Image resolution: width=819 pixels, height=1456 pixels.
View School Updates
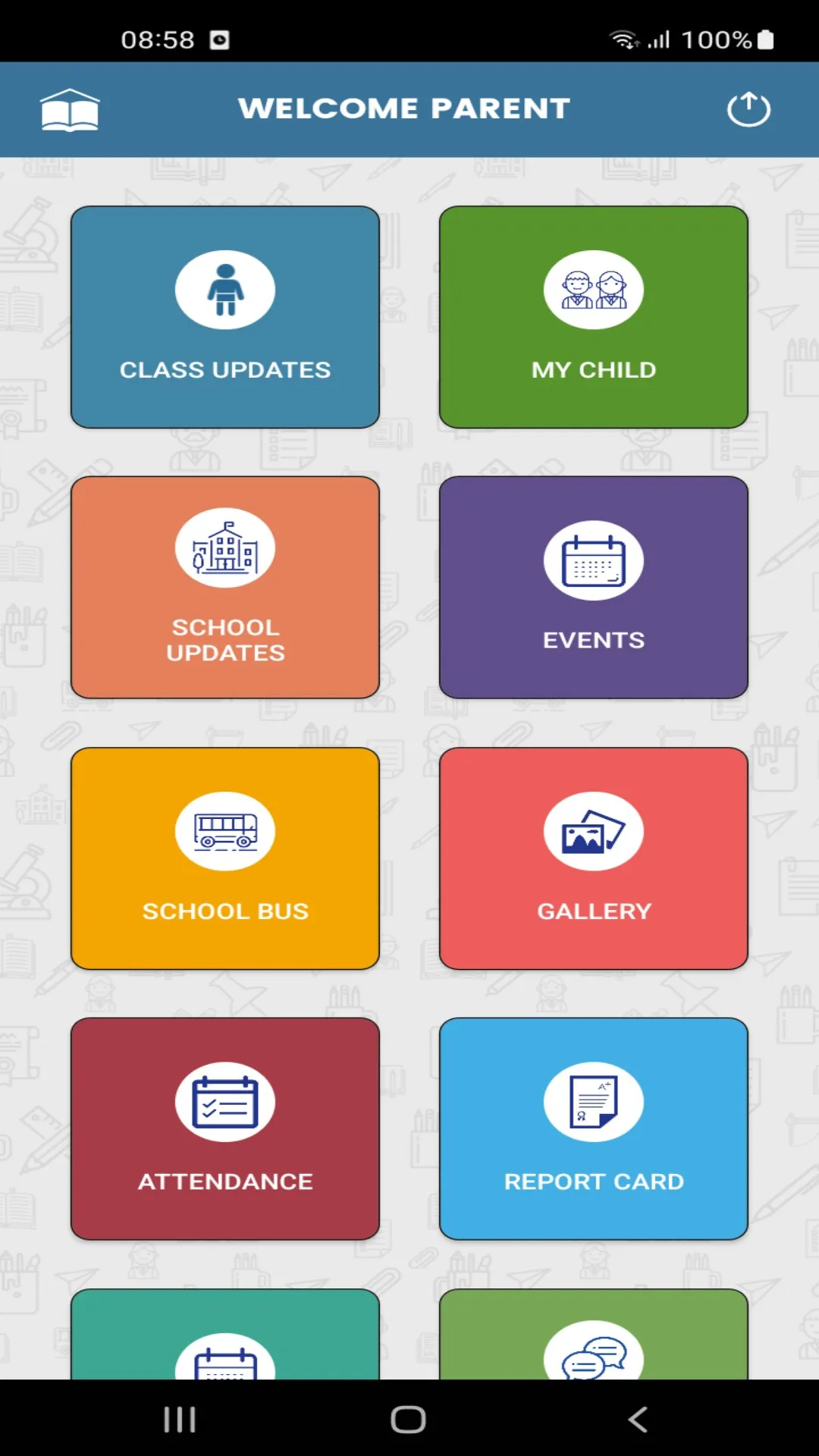pyautogui.click(x=225, y=588)
